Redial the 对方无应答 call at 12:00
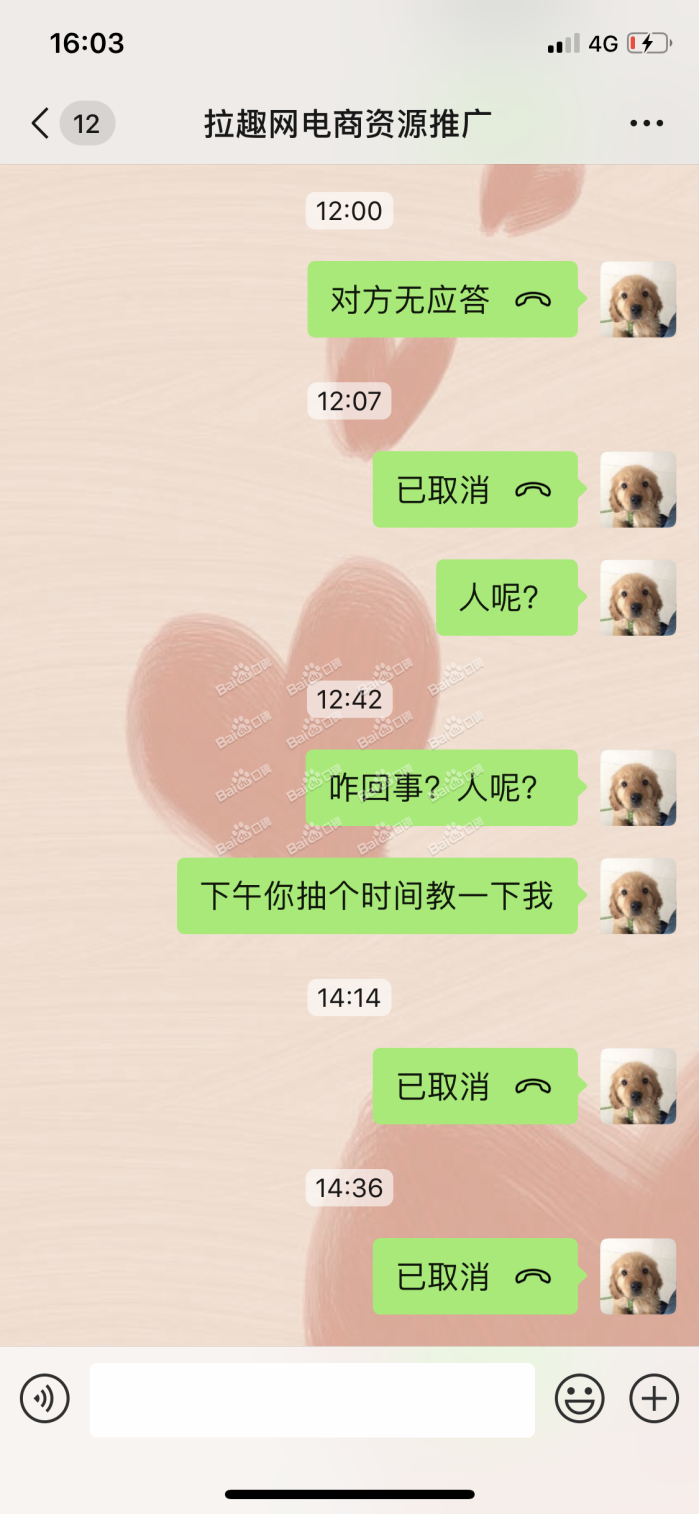 (x=442, y=300)
